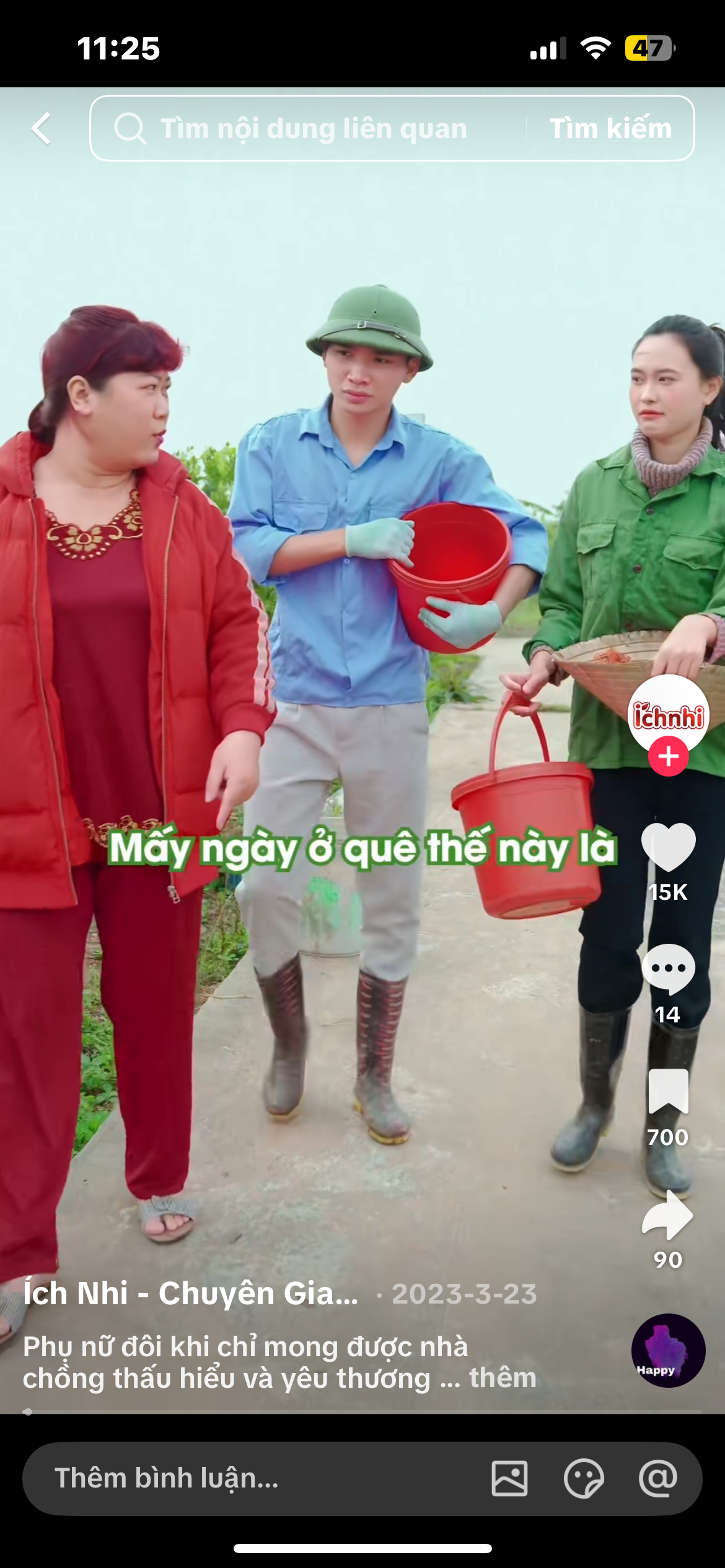Attach an image to the comment
This screenshot has width=725, height=1568.
tap(509, 1478)
